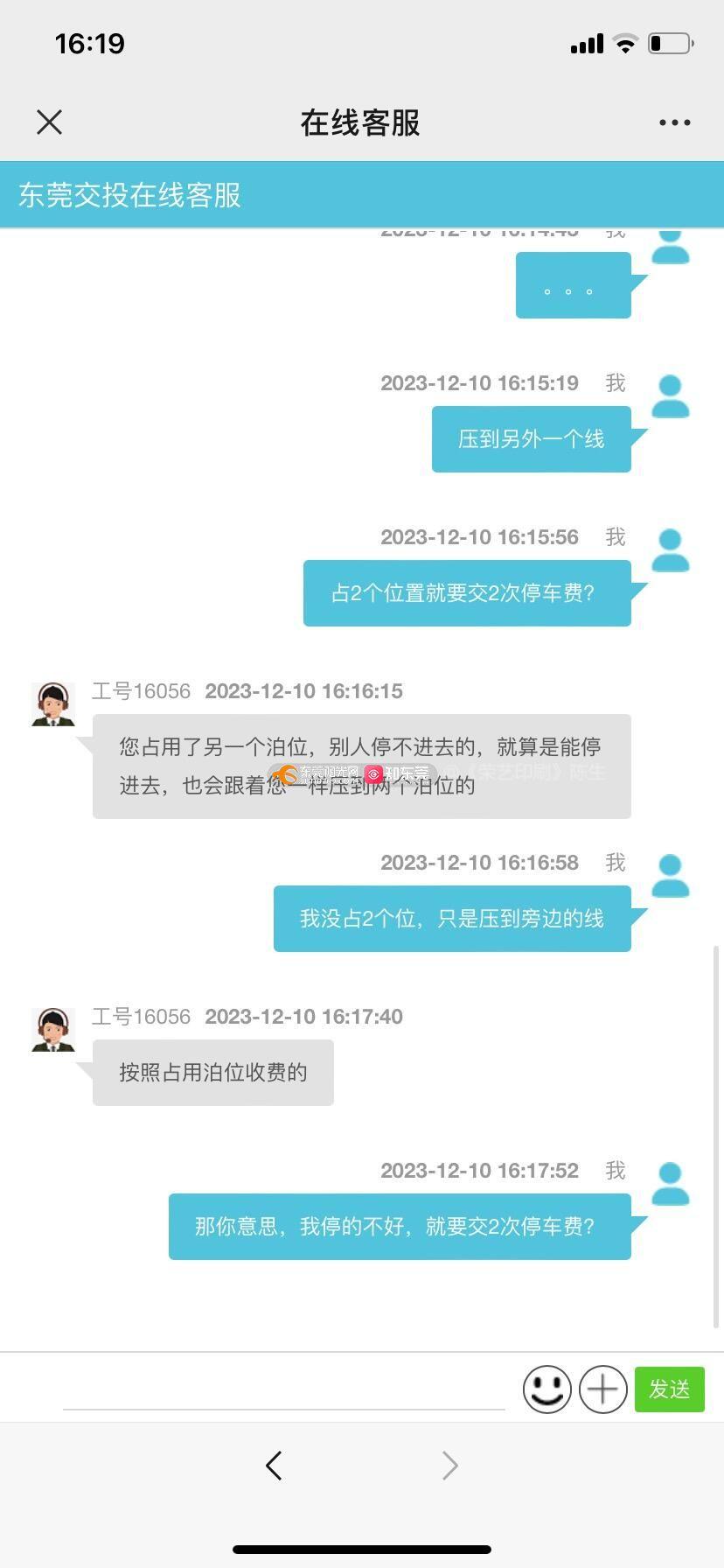Open the emoji smiley picker
Viewport: 724px width, 1568px height.
pos(547,1389)
